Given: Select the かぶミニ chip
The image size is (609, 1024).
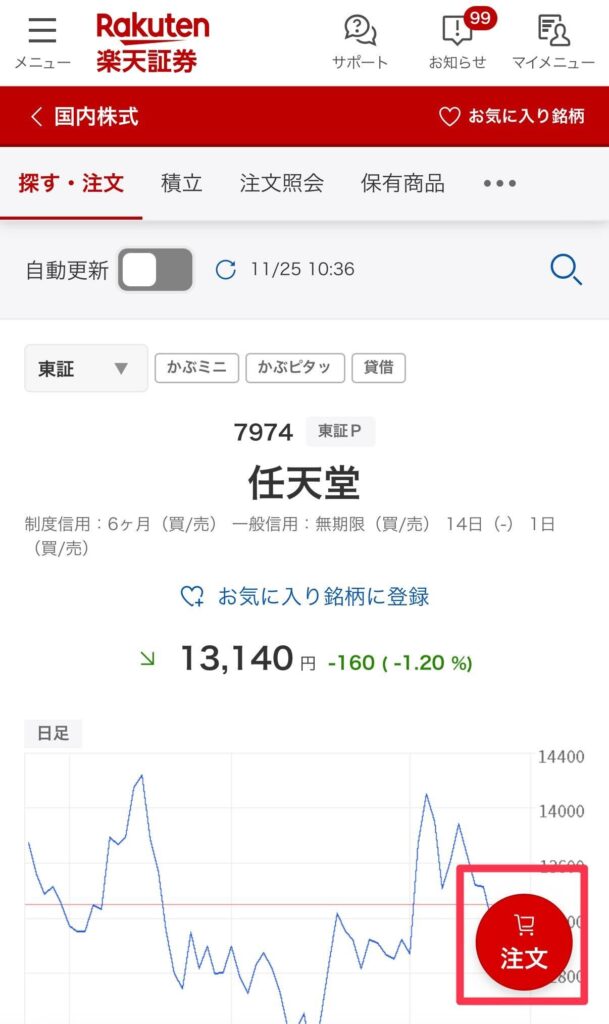Looking at the screenshot, I should 197,368.
